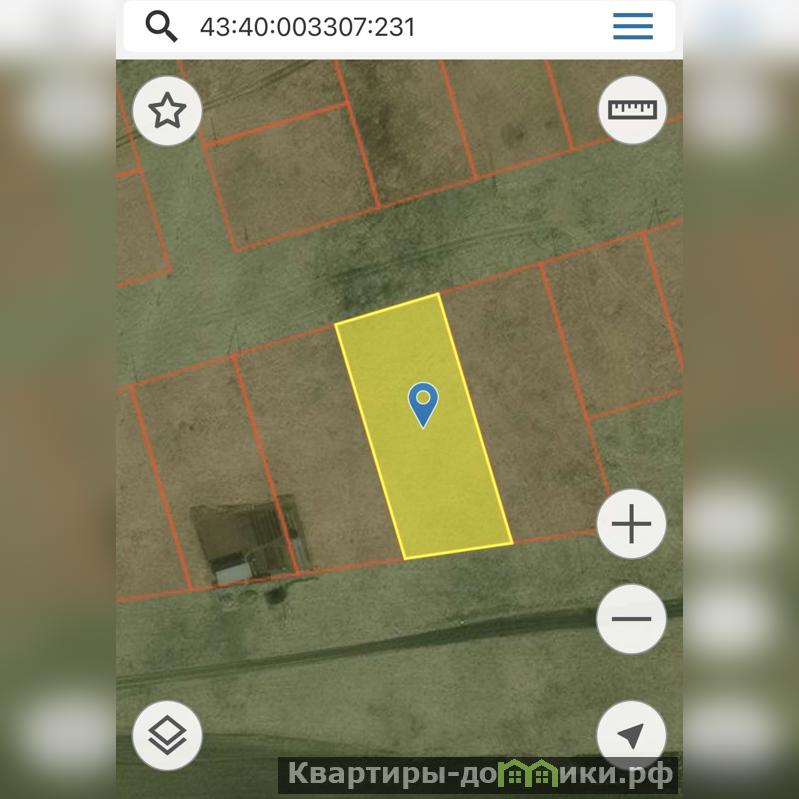Add parcel to favorites with the star
Screen dimensions: 799x799
point(168,111)
